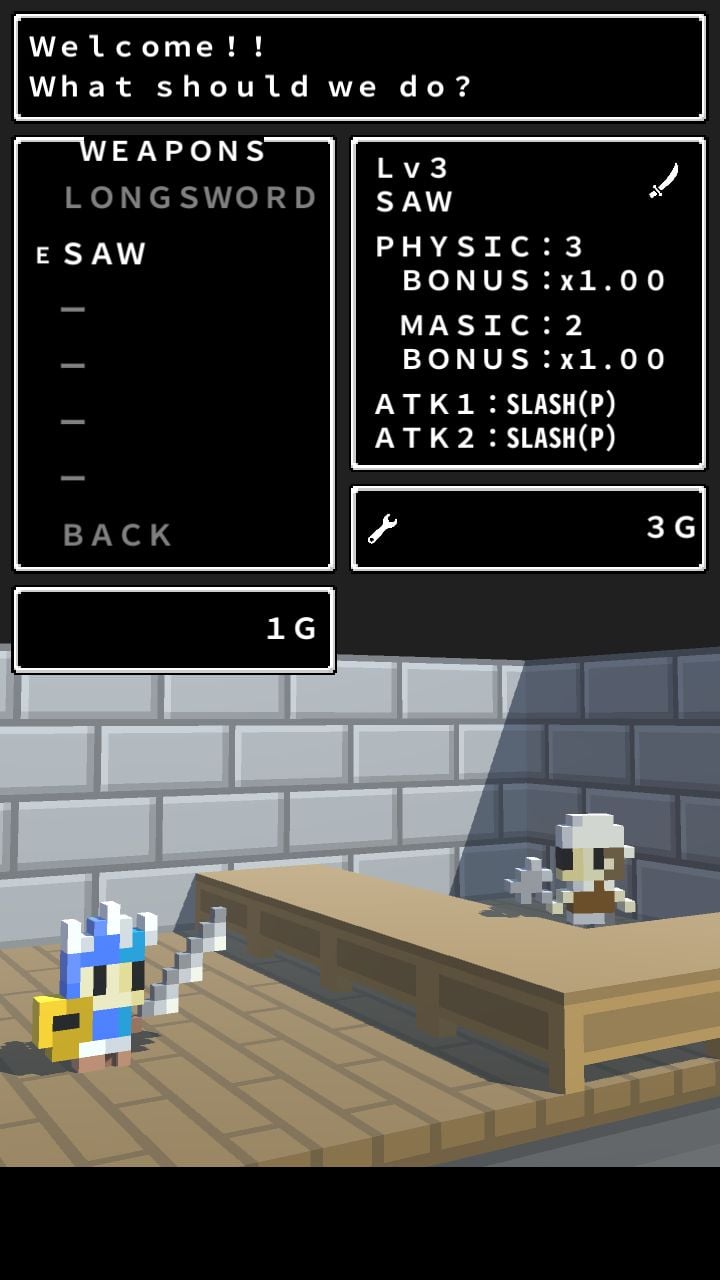Select LONGSWORD in the weapons list

(x=190, y=198)
